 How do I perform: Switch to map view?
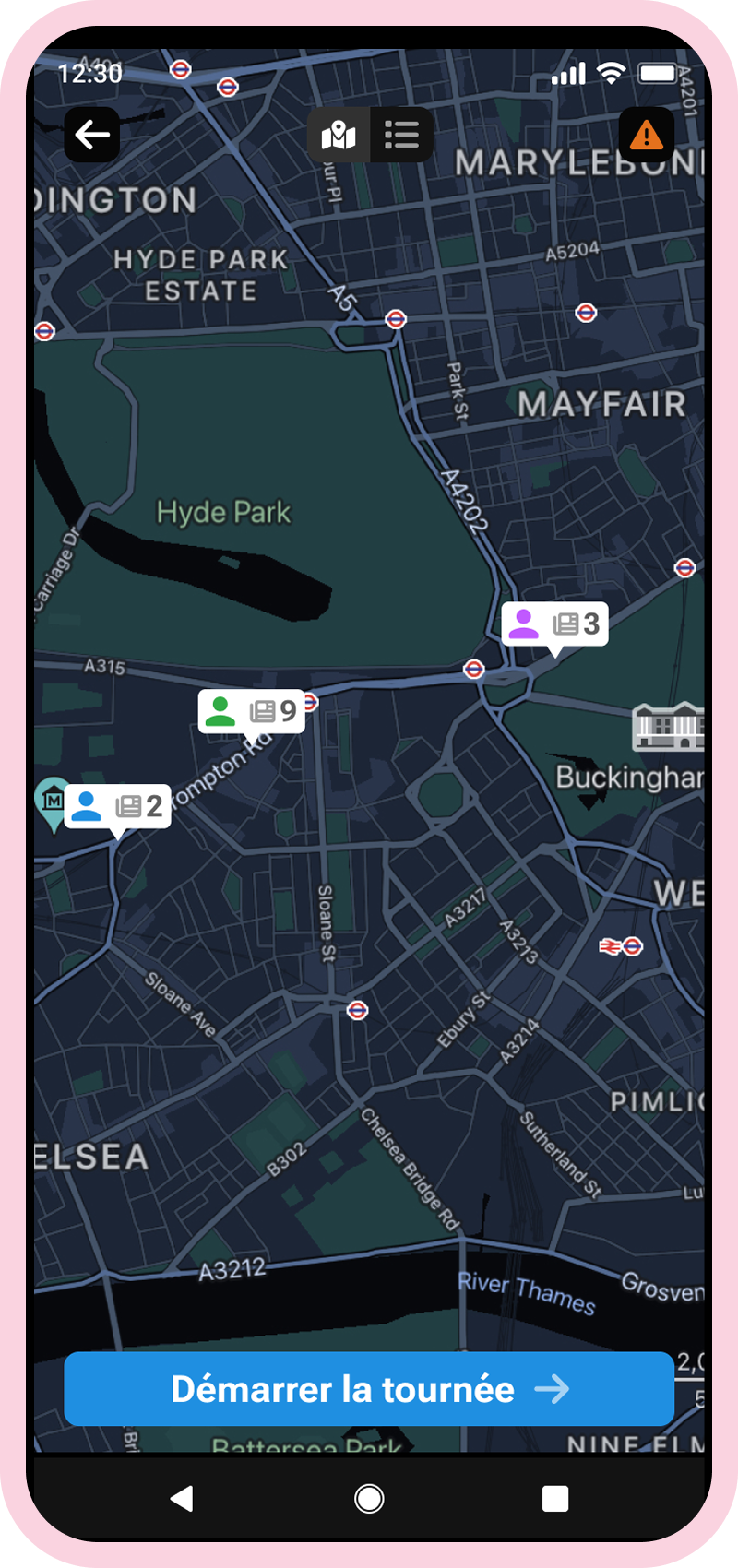click(x=339, y=135)
